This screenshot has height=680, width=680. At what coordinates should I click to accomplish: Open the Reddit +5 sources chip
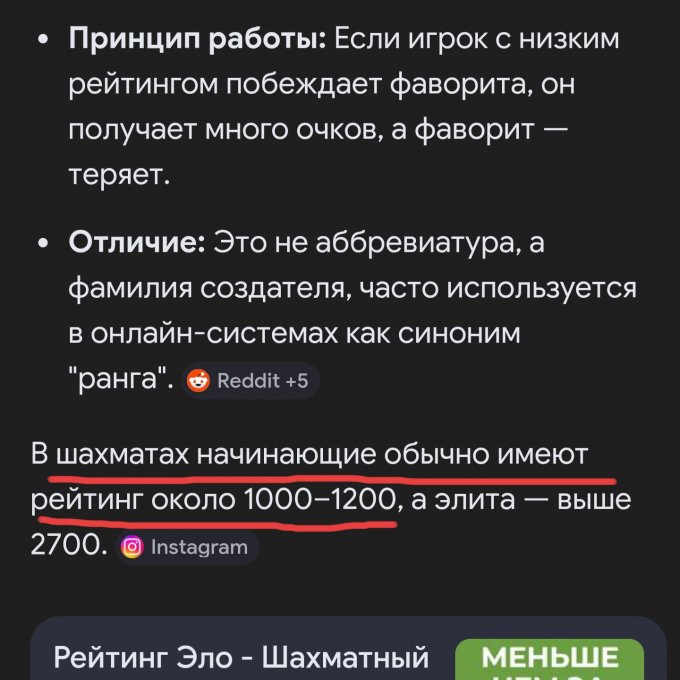251,381
